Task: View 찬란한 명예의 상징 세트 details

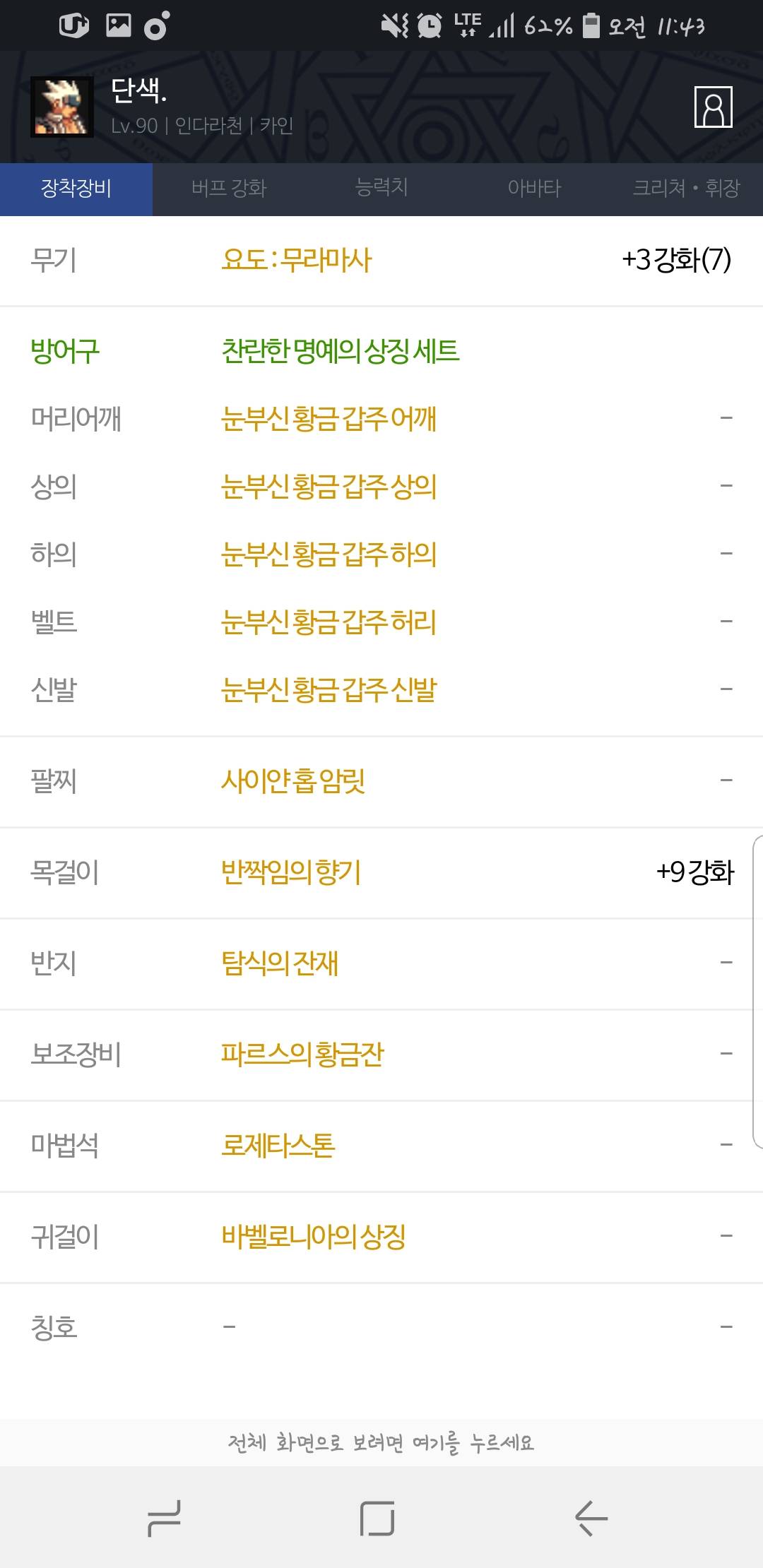Action: [341, 350]
